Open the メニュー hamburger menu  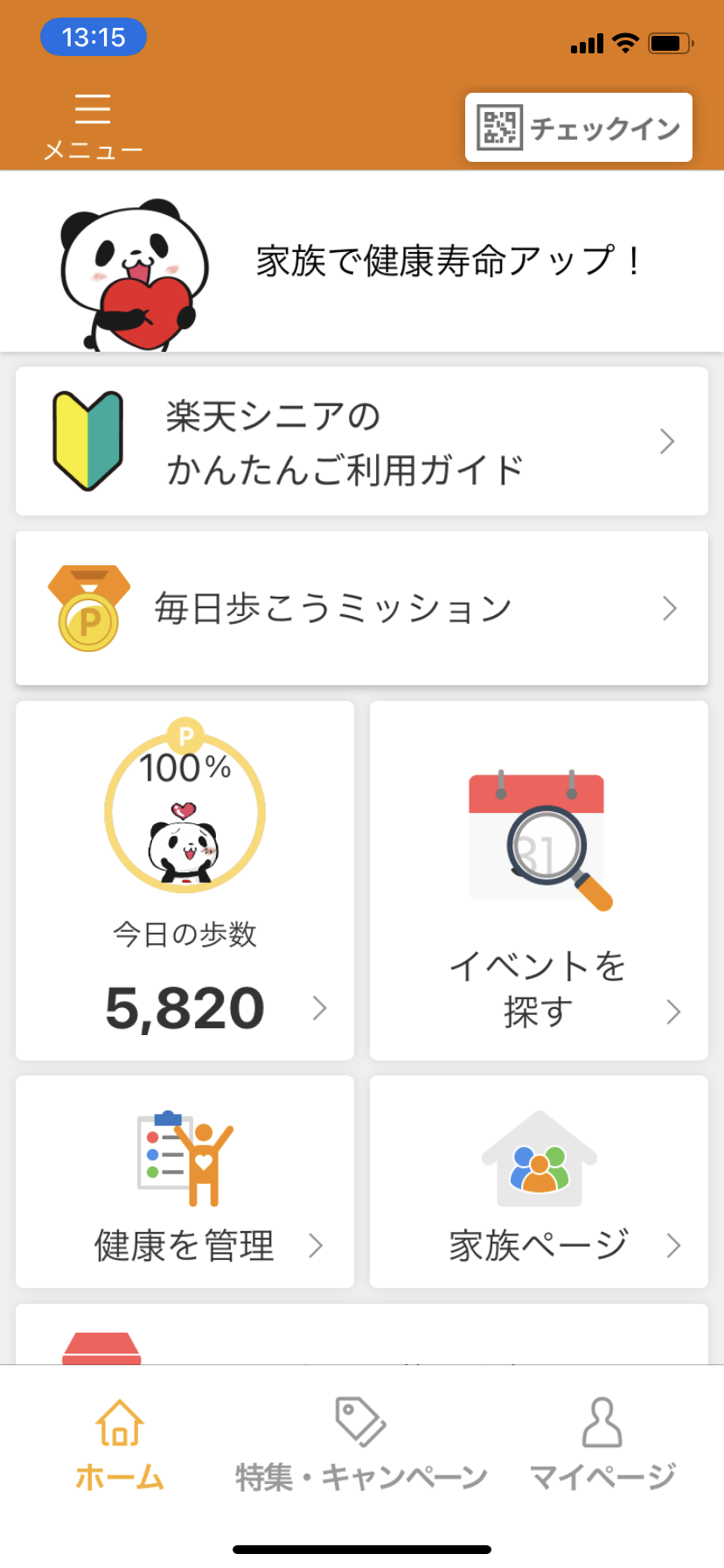point(93,126)
